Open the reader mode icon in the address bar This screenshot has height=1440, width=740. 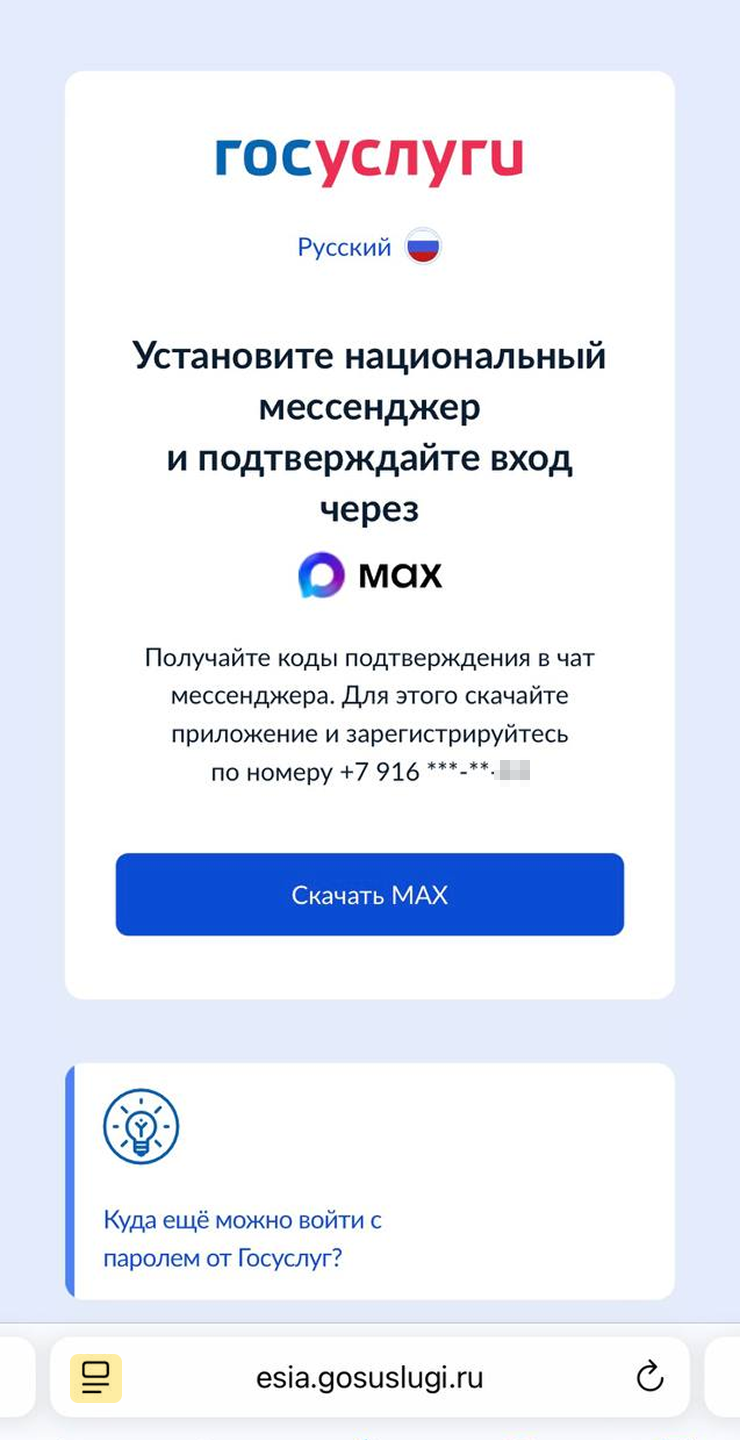(x=96, y=1377)
